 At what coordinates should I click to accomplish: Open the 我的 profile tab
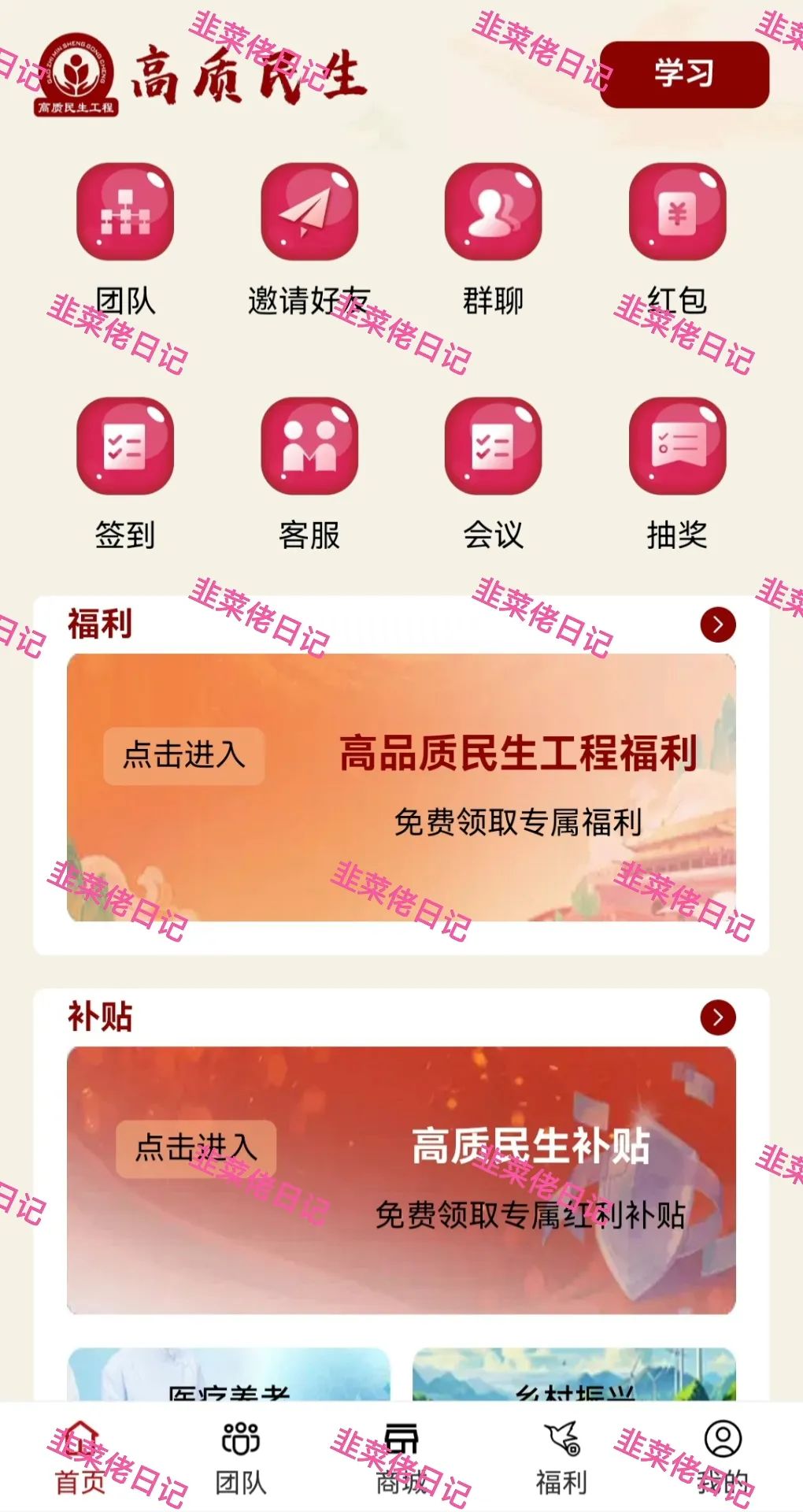pos(723,1458)
